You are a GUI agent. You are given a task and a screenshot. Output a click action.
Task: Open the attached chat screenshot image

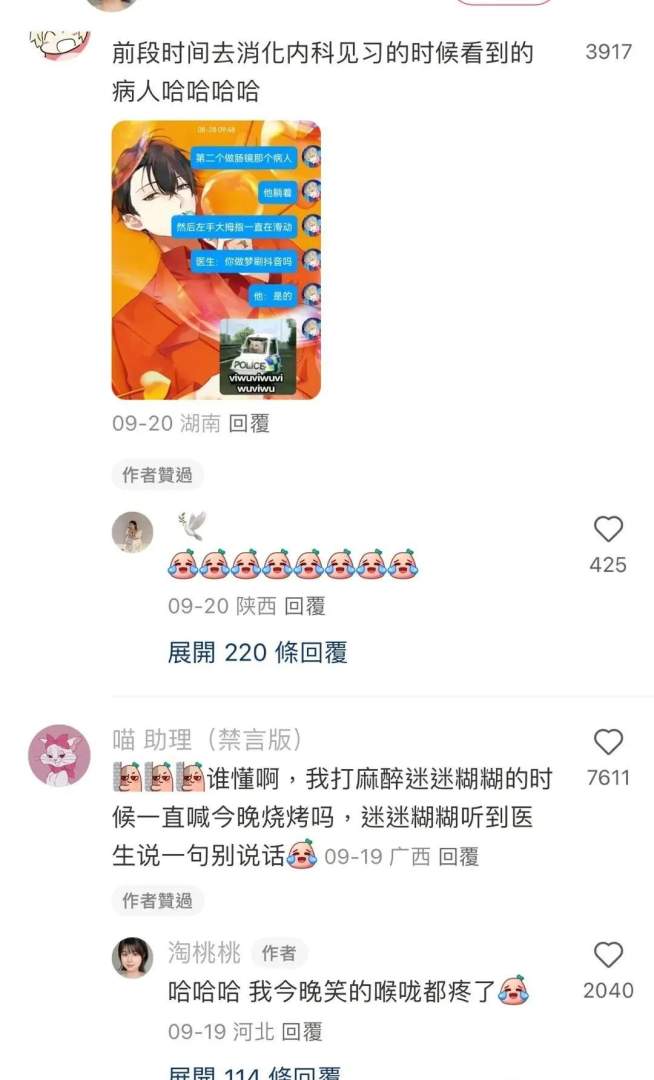pos(216,260)
